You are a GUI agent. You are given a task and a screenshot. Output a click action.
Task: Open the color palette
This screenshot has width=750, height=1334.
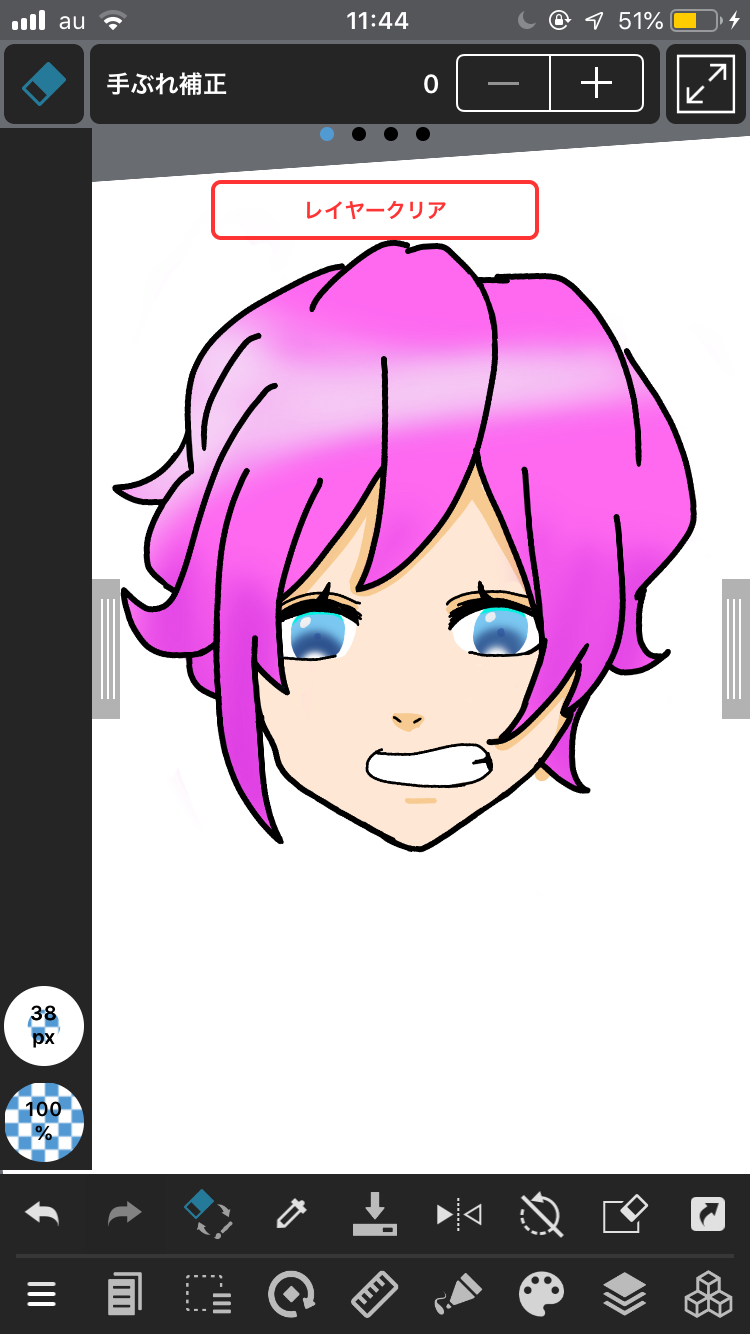541,1297
